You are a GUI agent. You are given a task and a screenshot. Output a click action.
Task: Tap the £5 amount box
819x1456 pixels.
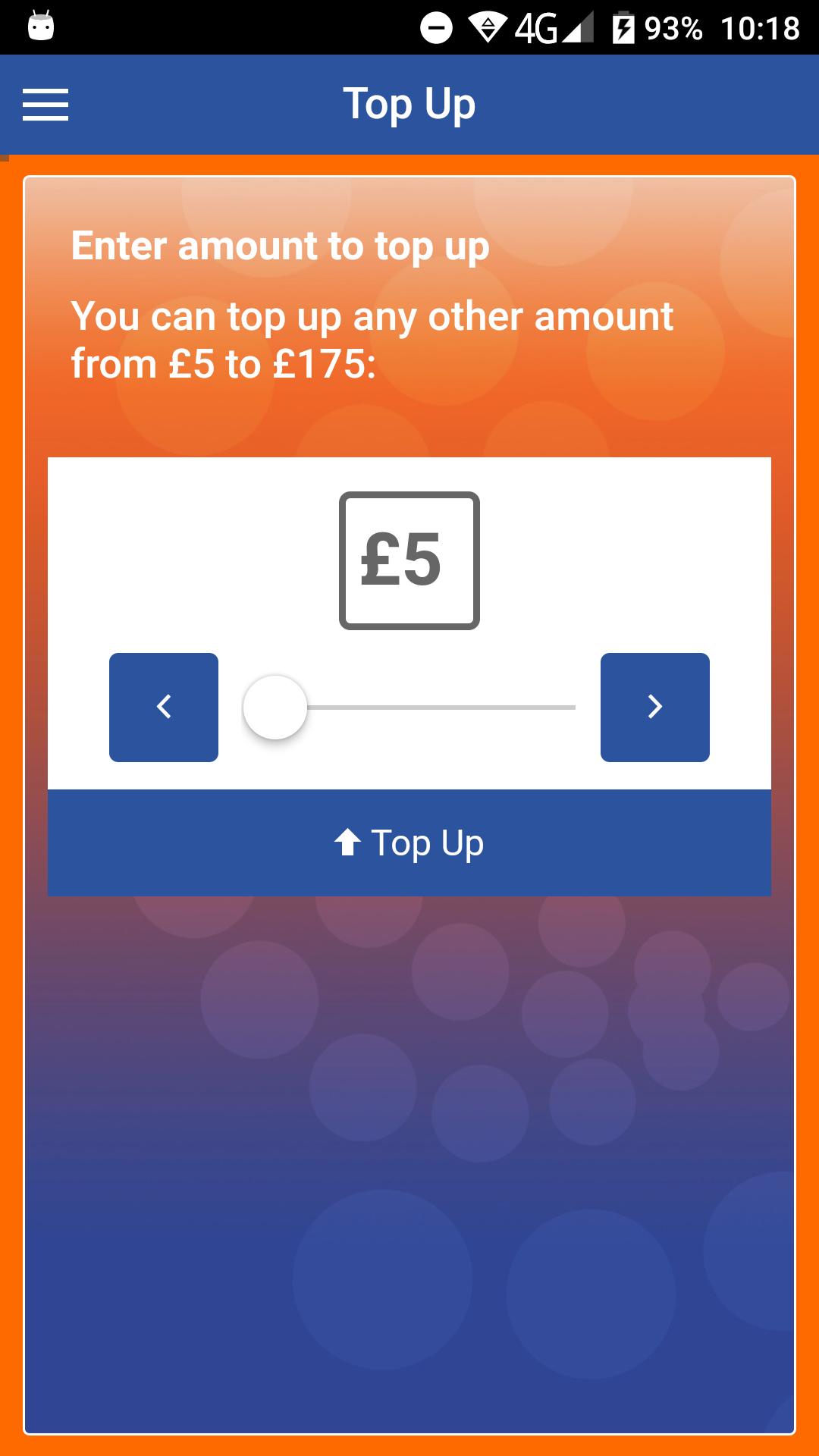coord(409,560)
